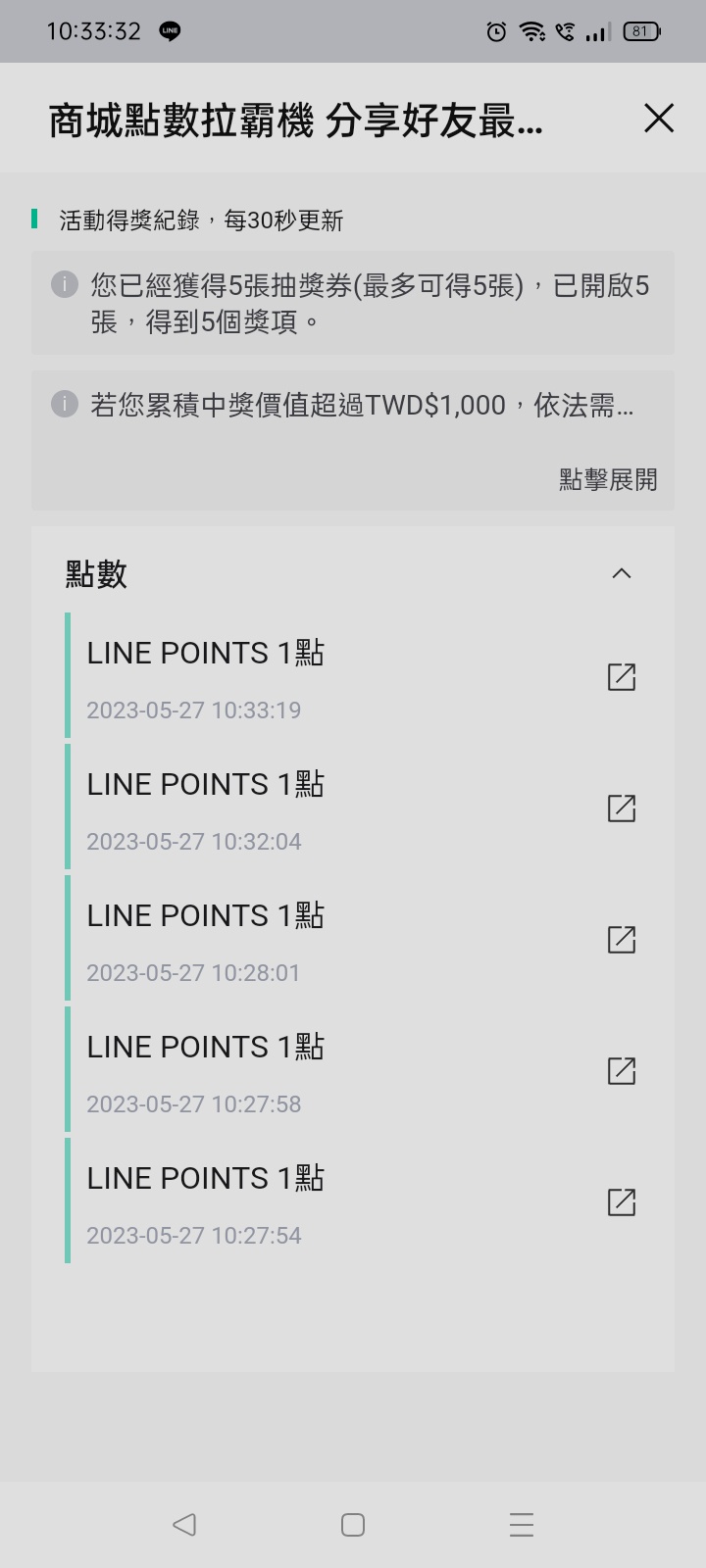Screen dimensions: 706x1568
Task: Open link for the 10:27:54 LINE POINTS entry
Action: [x=622, y=1202]
